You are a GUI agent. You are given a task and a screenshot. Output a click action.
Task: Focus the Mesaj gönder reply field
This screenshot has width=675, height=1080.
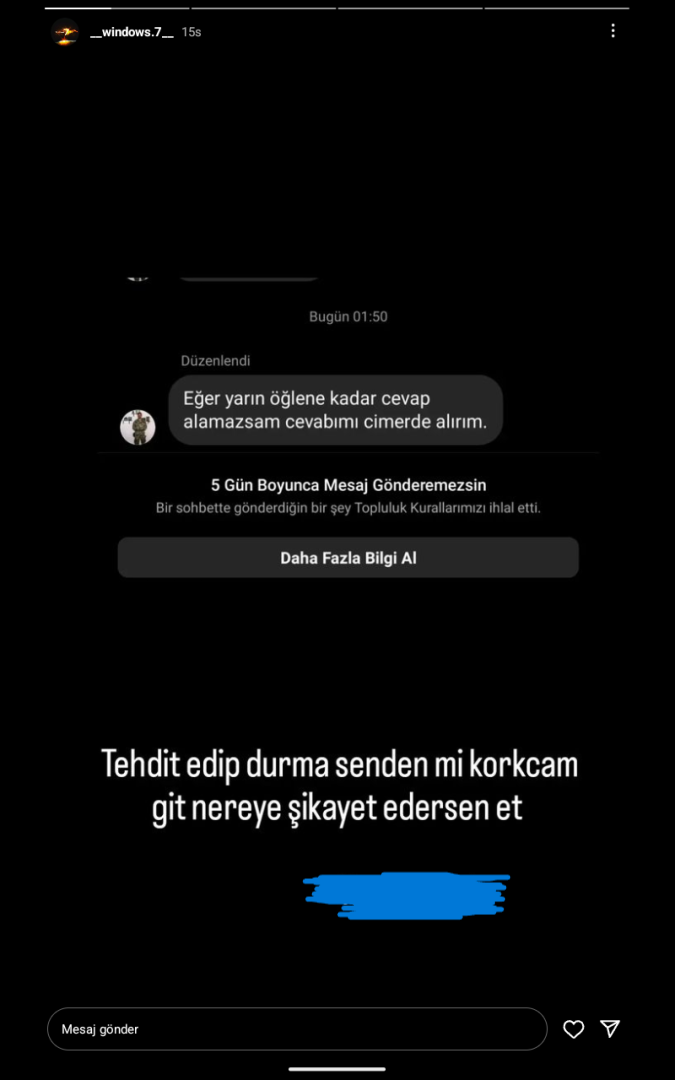(x=297, y=1029)
